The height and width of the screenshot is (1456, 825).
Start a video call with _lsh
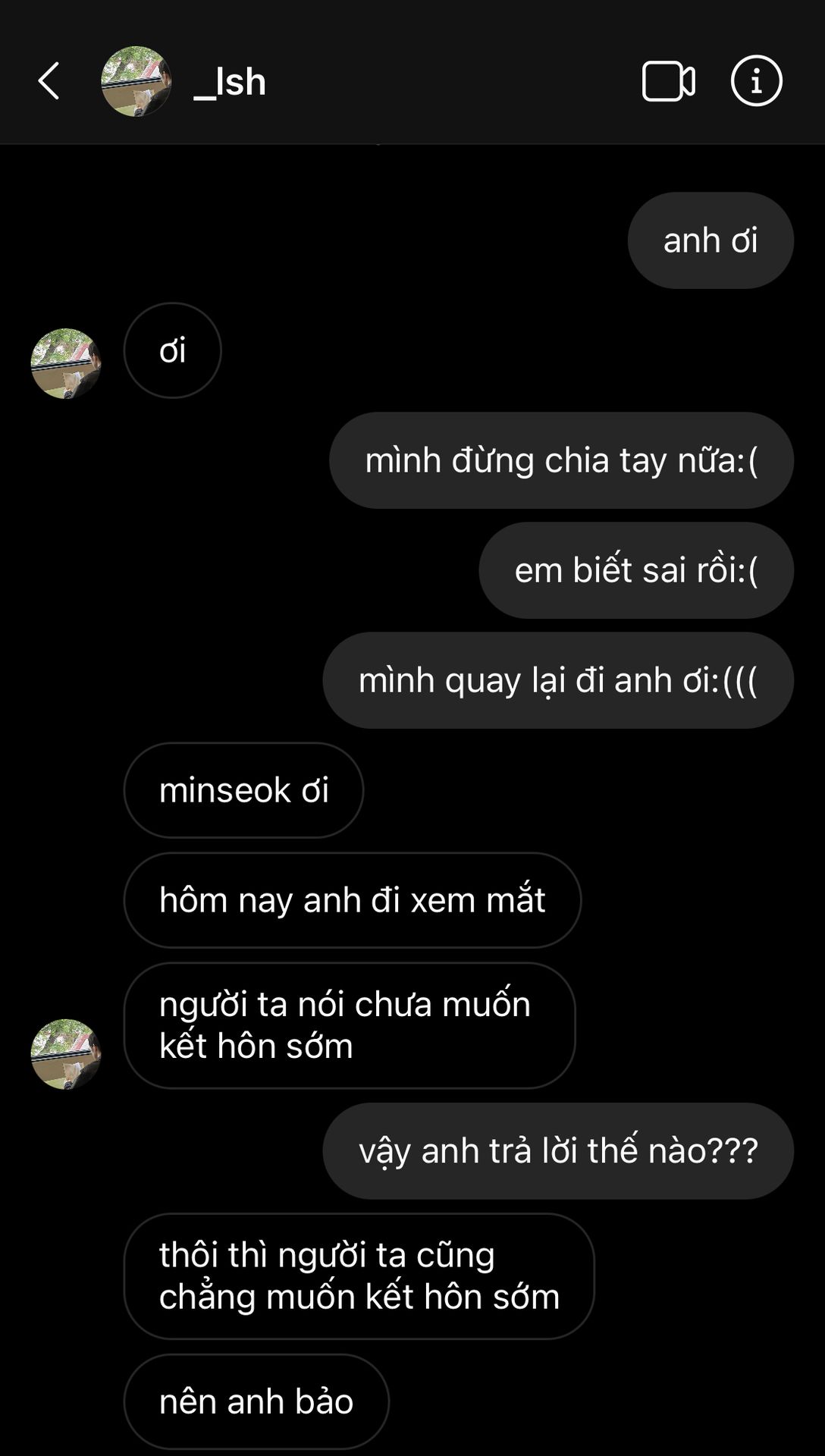668,81
